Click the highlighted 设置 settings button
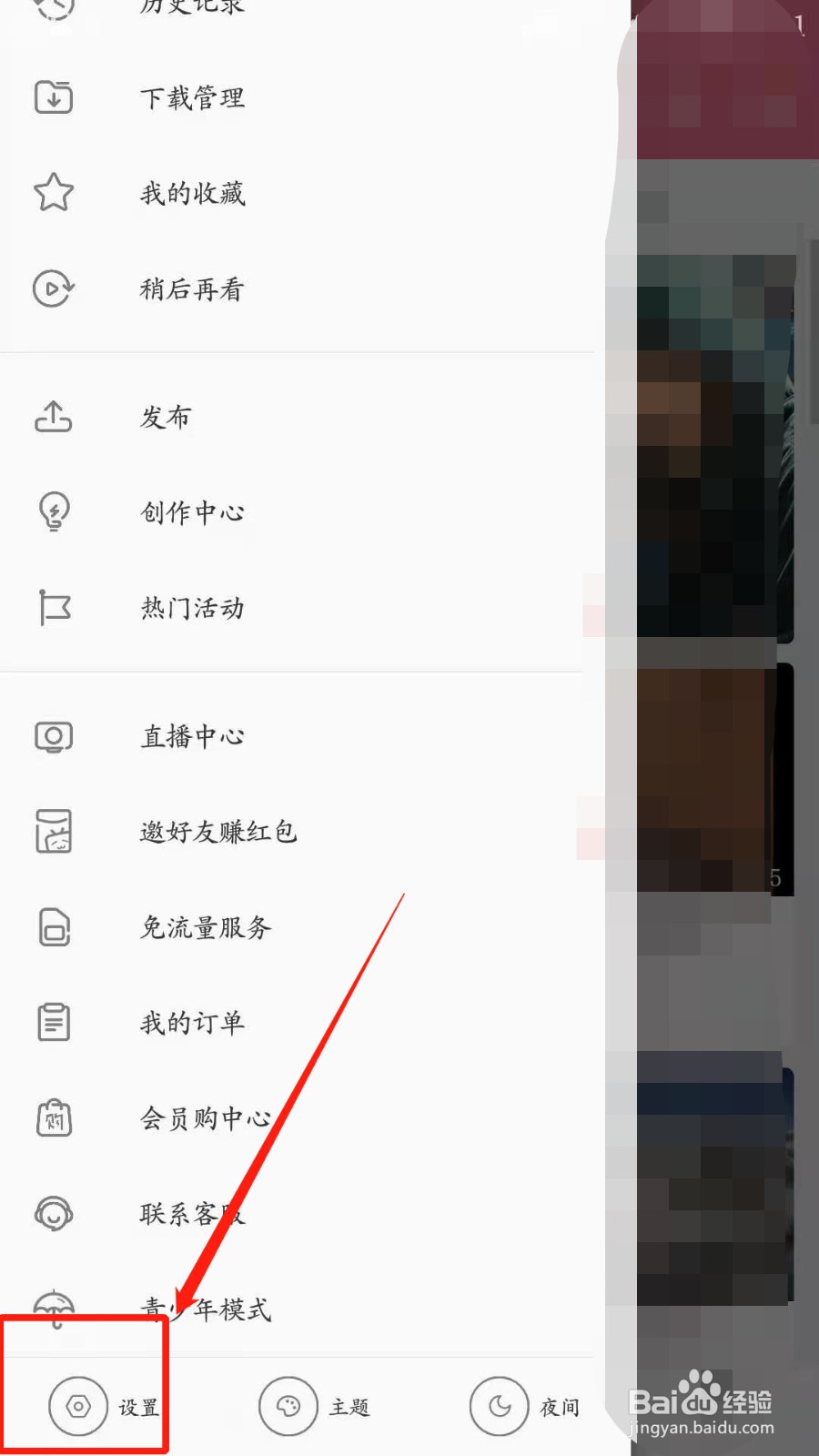The image size is (819, 1456). tap(105, 1407)
